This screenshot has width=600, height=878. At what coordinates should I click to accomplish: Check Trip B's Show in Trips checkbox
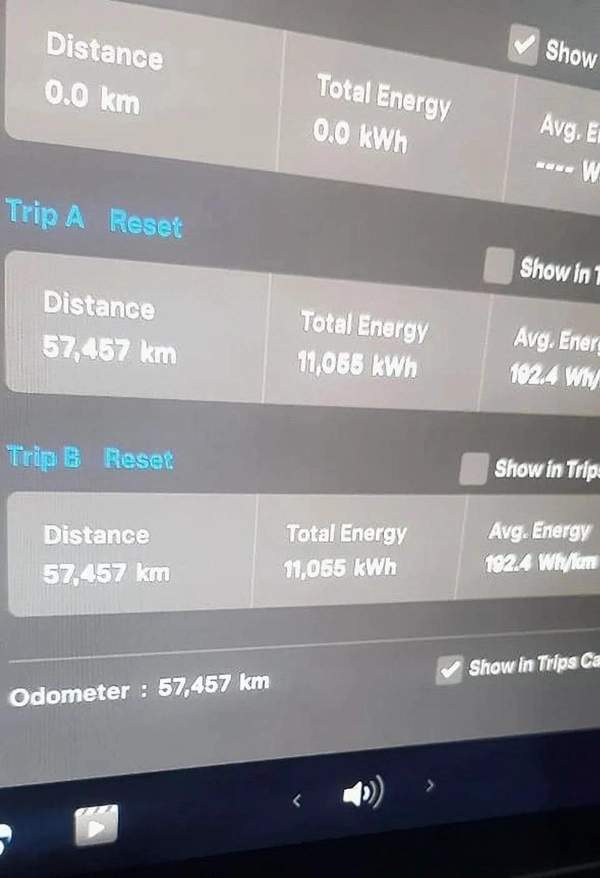pyautogui.click(x=474, y=468)
